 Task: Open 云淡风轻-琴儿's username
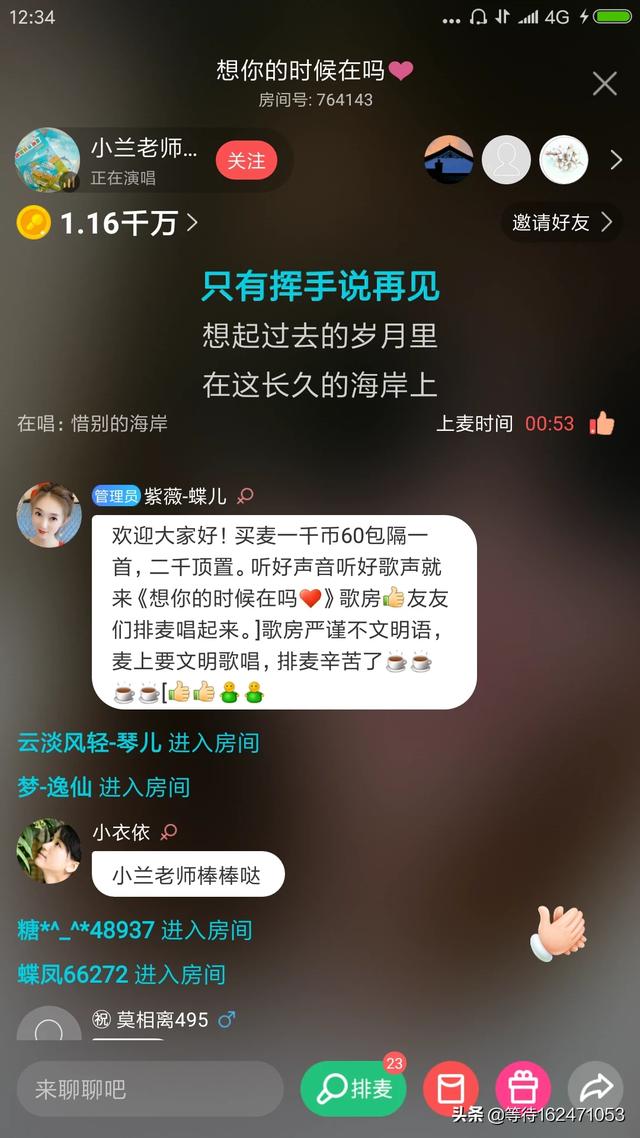point(89,743)
